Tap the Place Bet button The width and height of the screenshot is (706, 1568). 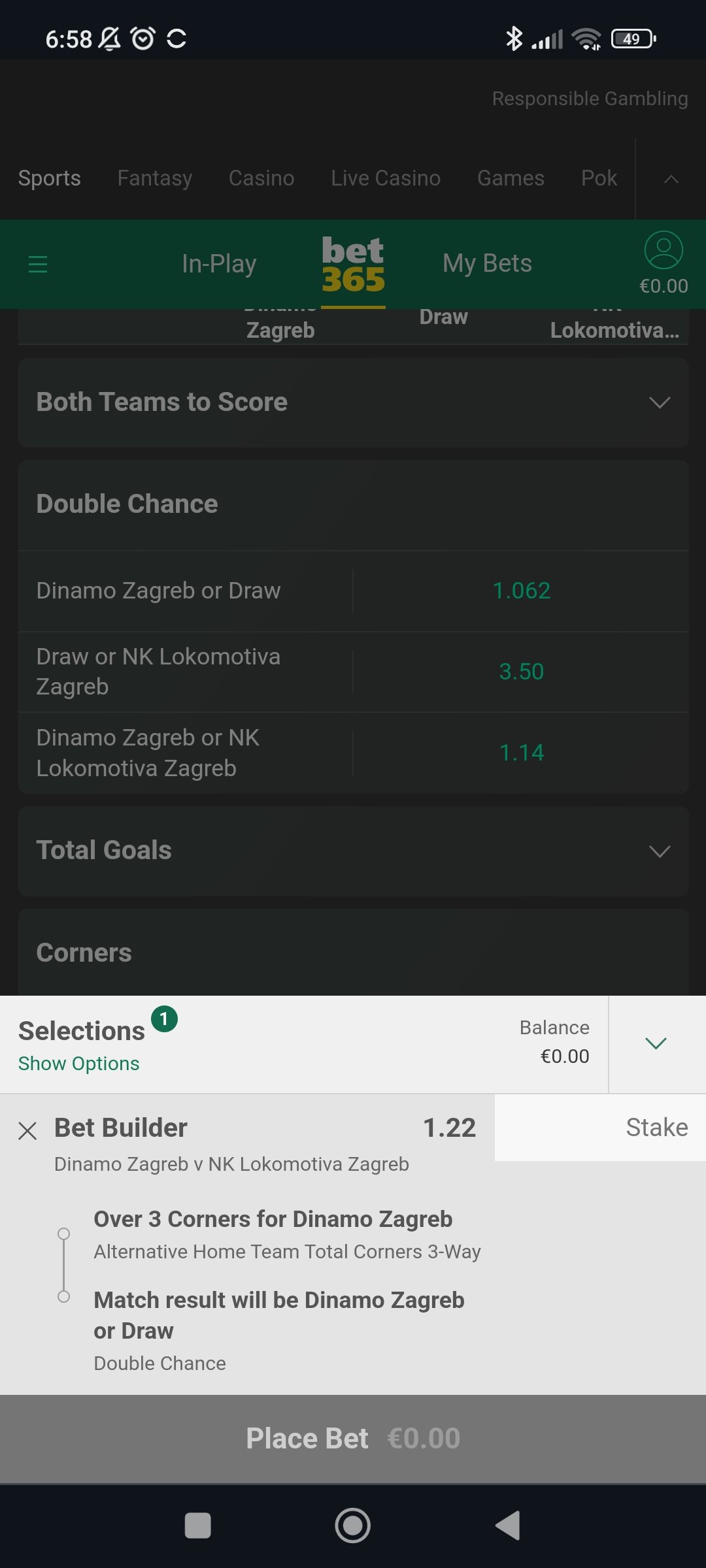[x=353, y=1439]
